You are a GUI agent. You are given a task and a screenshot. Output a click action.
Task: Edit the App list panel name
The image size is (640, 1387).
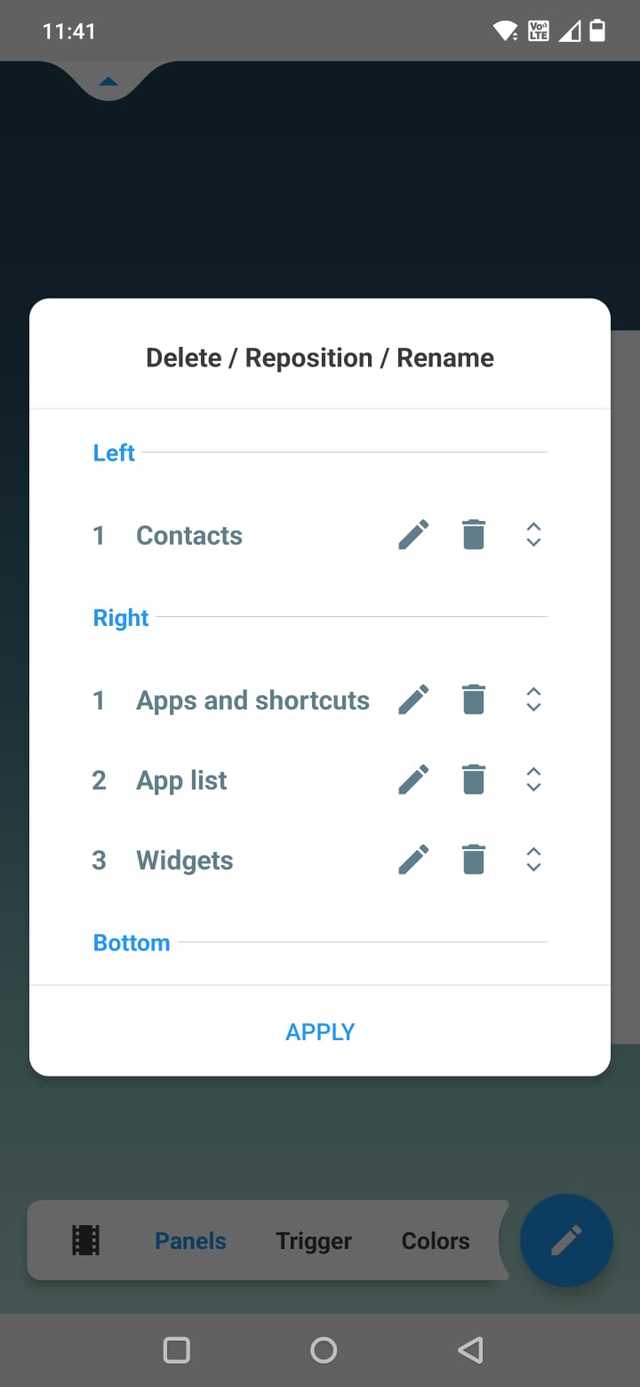[x=413, y=779]
